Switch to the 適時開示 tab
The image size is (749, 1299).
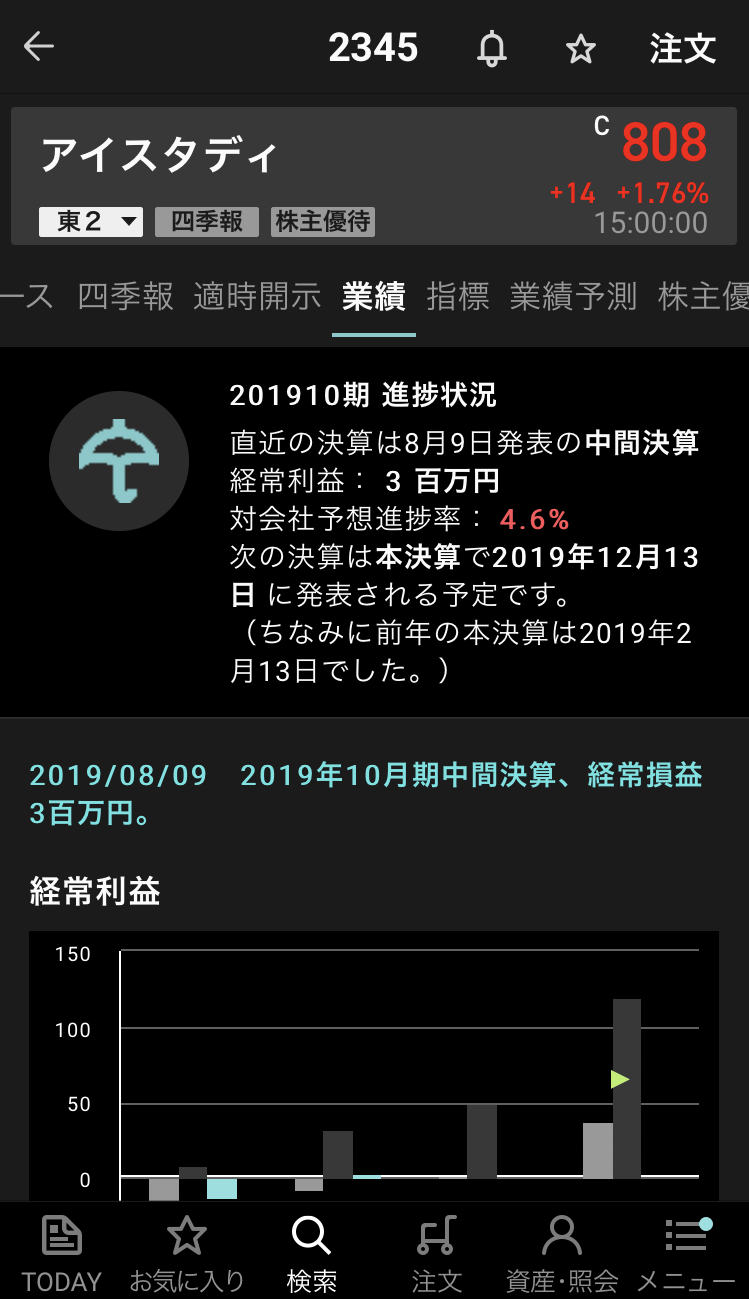[257, 296]
